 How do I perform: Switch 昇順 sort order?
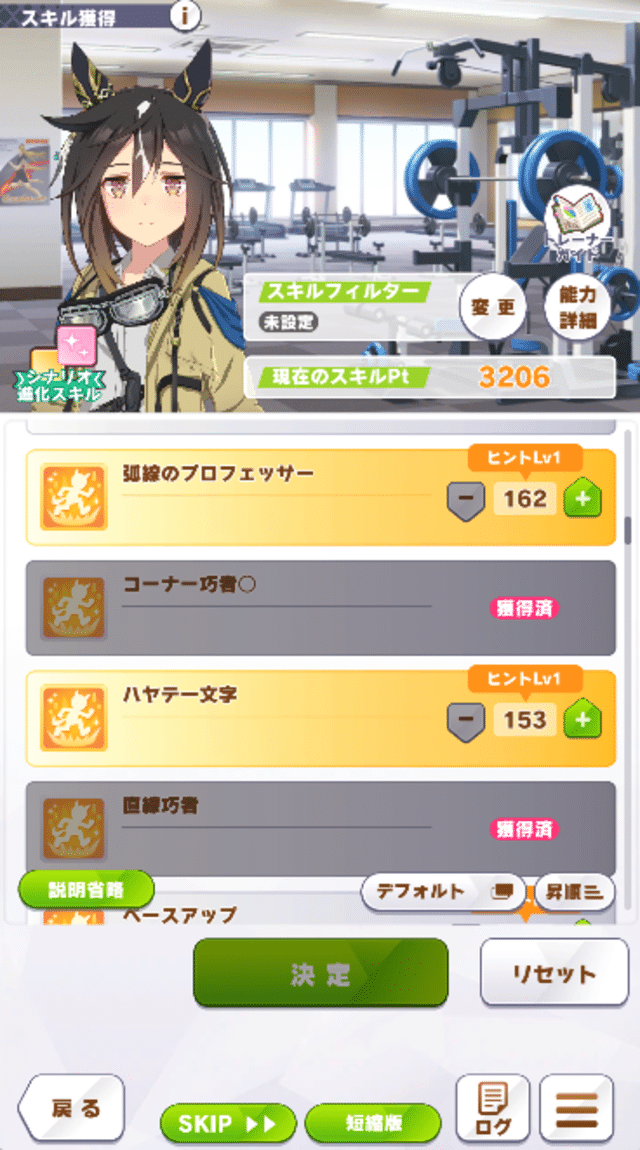[574, 891]
